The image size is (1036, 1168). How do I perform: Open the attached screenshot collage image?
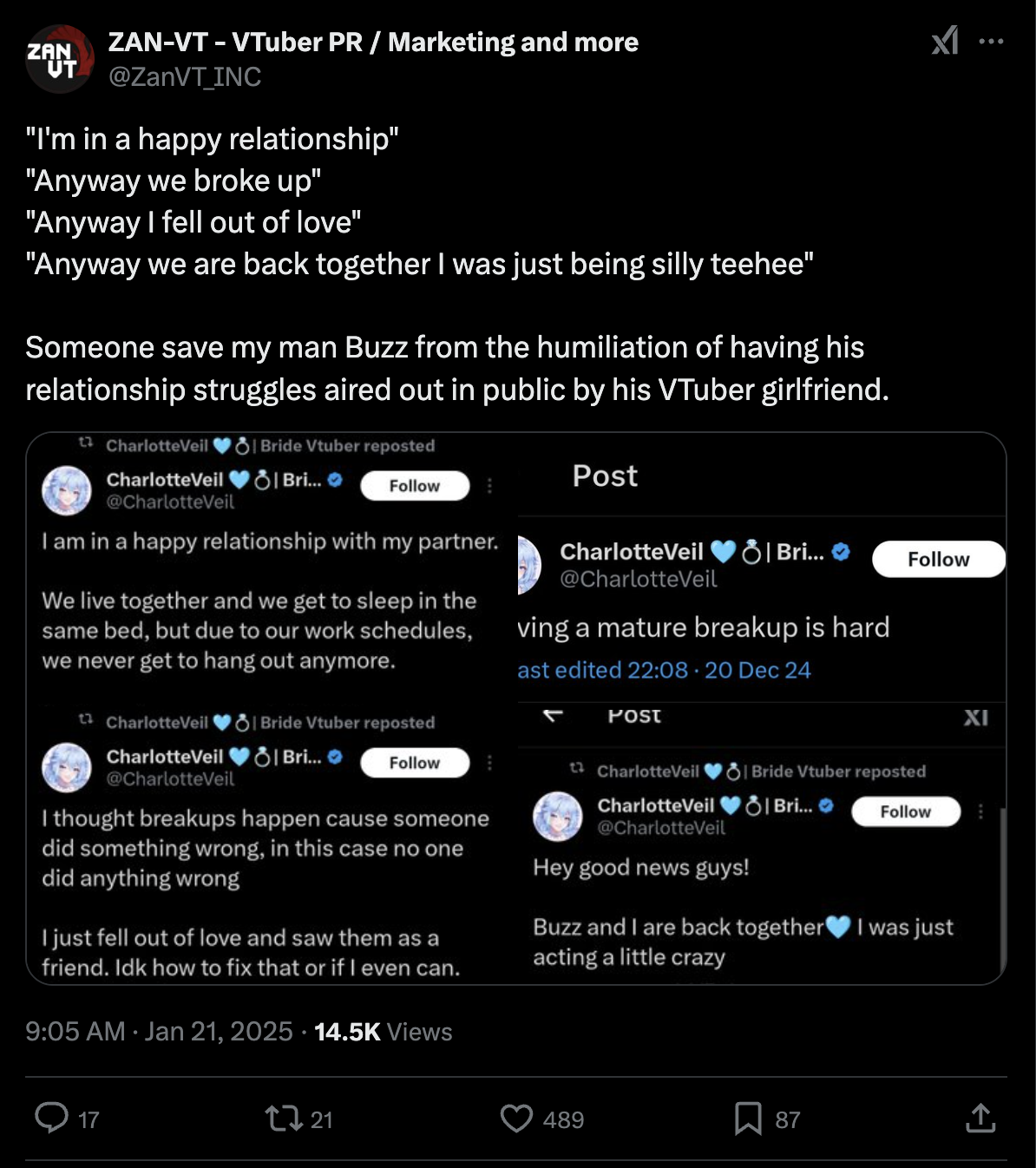515,707
